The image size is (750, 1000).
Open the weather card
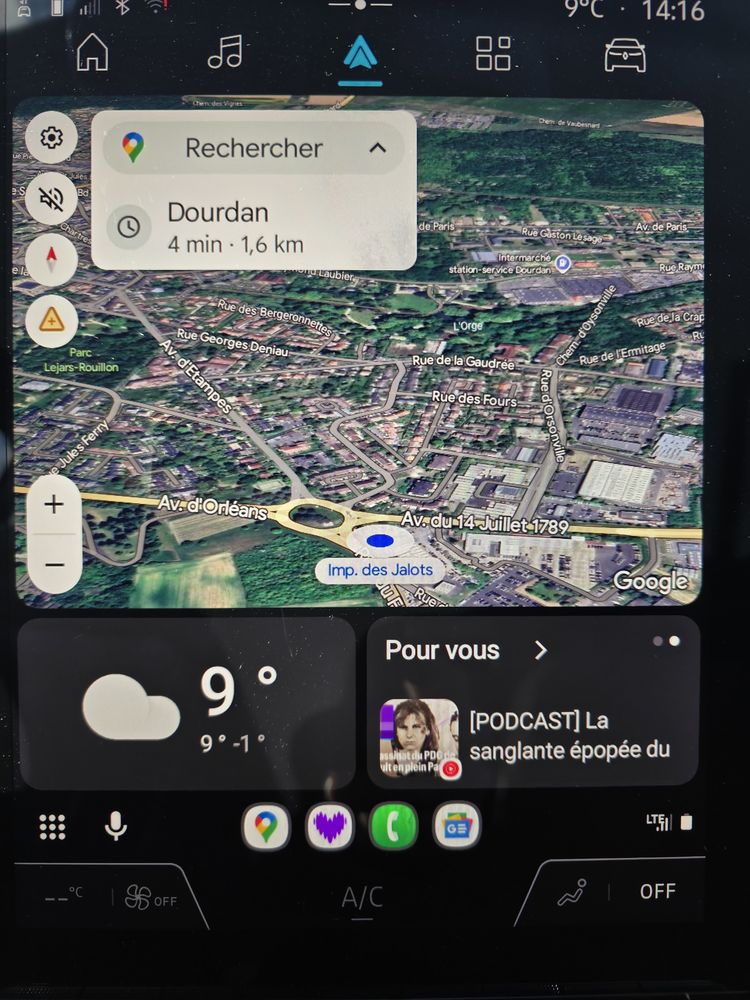tap(186, 703)
